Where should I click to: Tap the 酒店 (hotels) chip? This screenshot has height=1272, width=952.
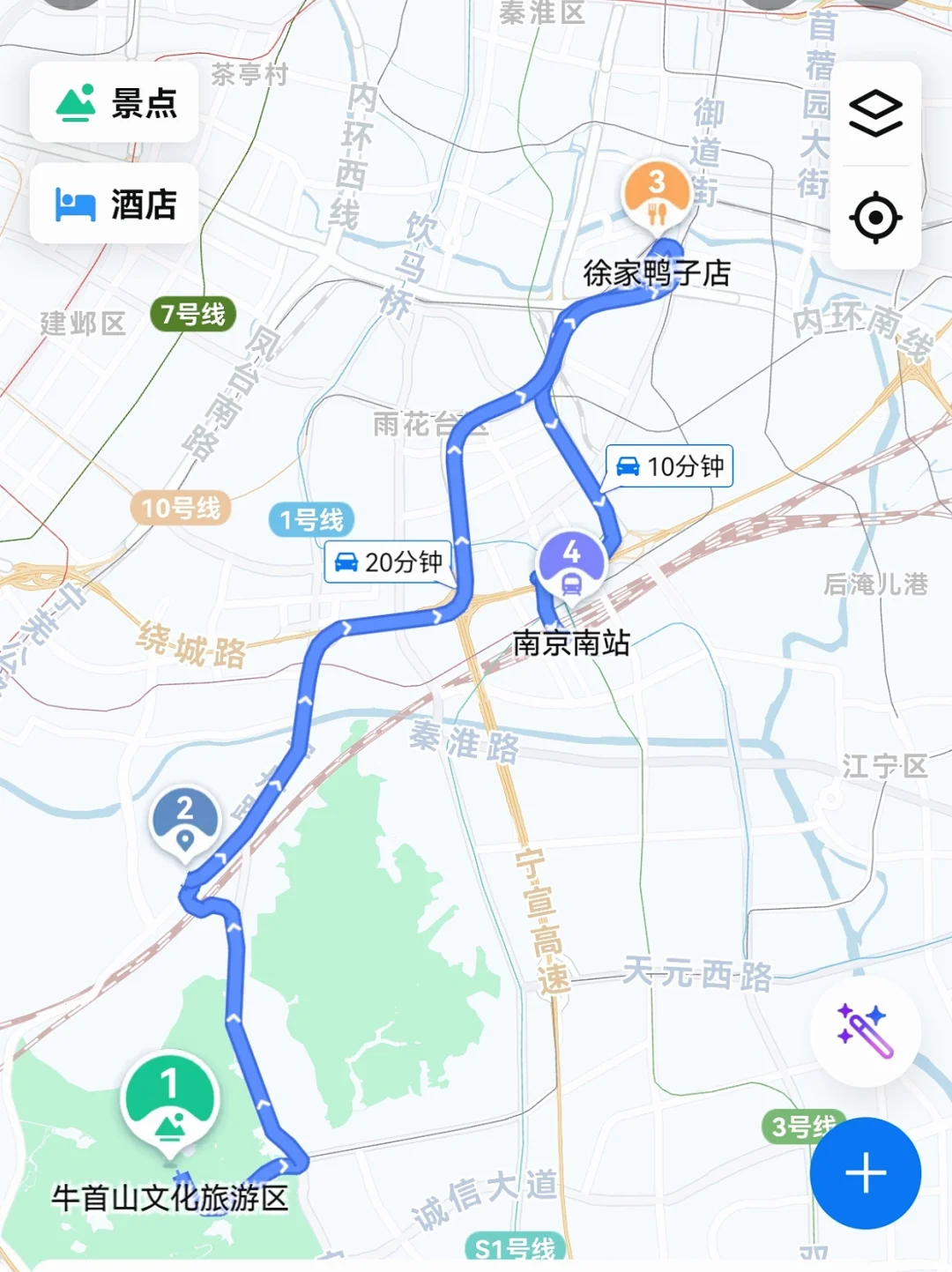pyautogui.click(x=115, y=205)
